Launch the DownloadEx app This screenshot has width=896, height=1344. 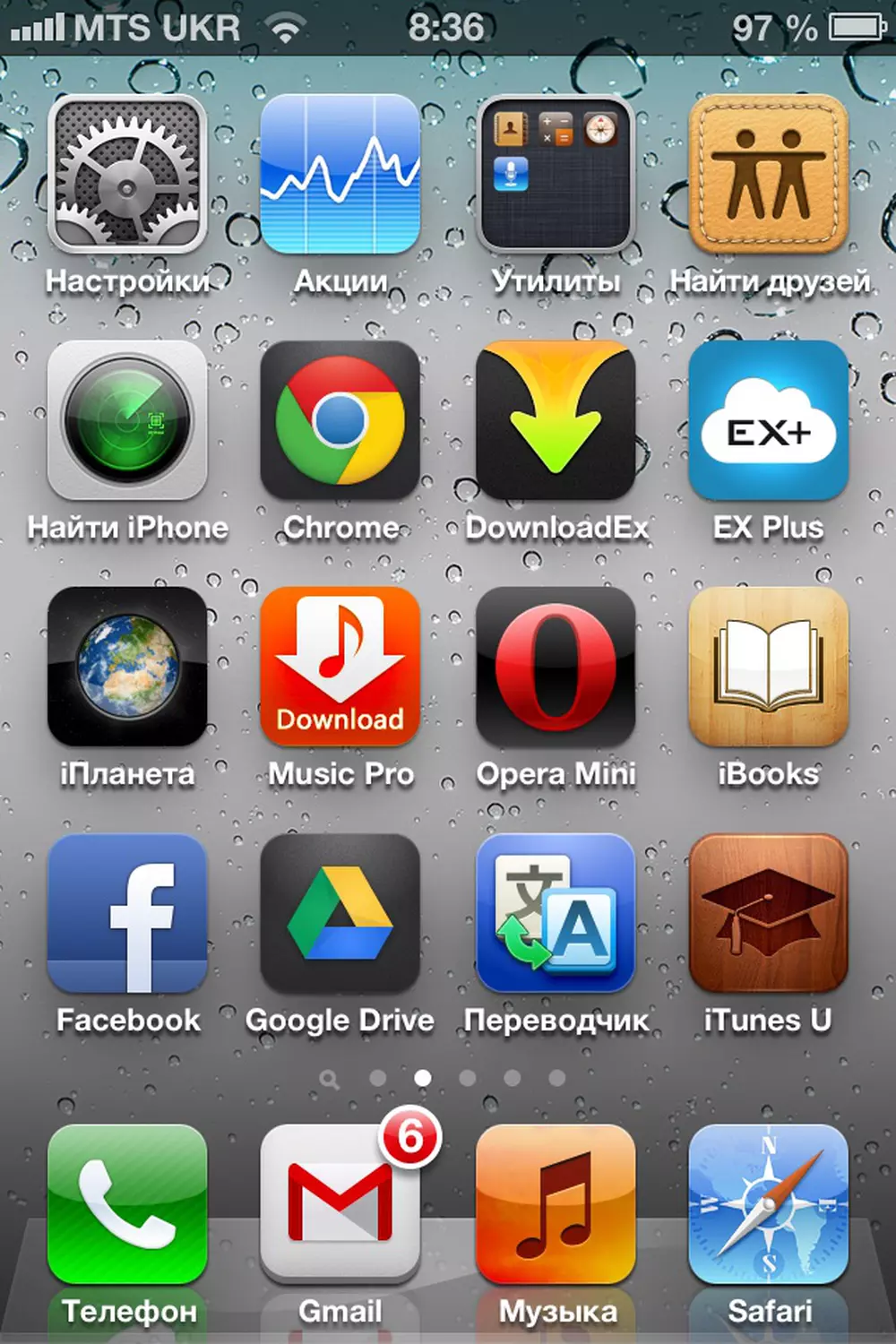556,421
